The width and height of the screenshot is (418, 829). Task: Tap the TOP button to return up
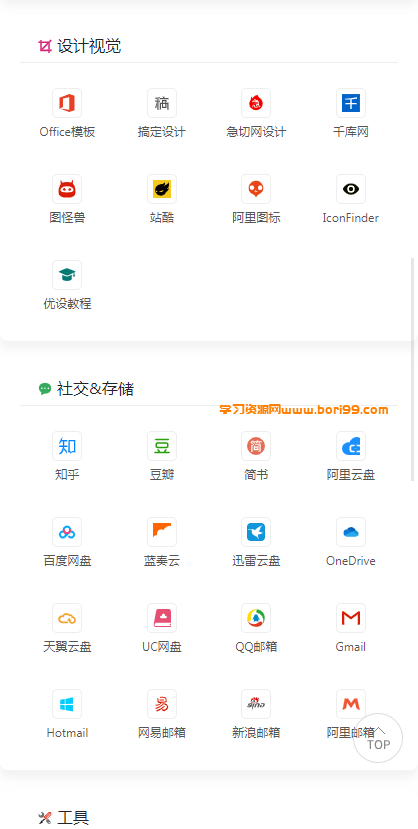tap(378, 738)
